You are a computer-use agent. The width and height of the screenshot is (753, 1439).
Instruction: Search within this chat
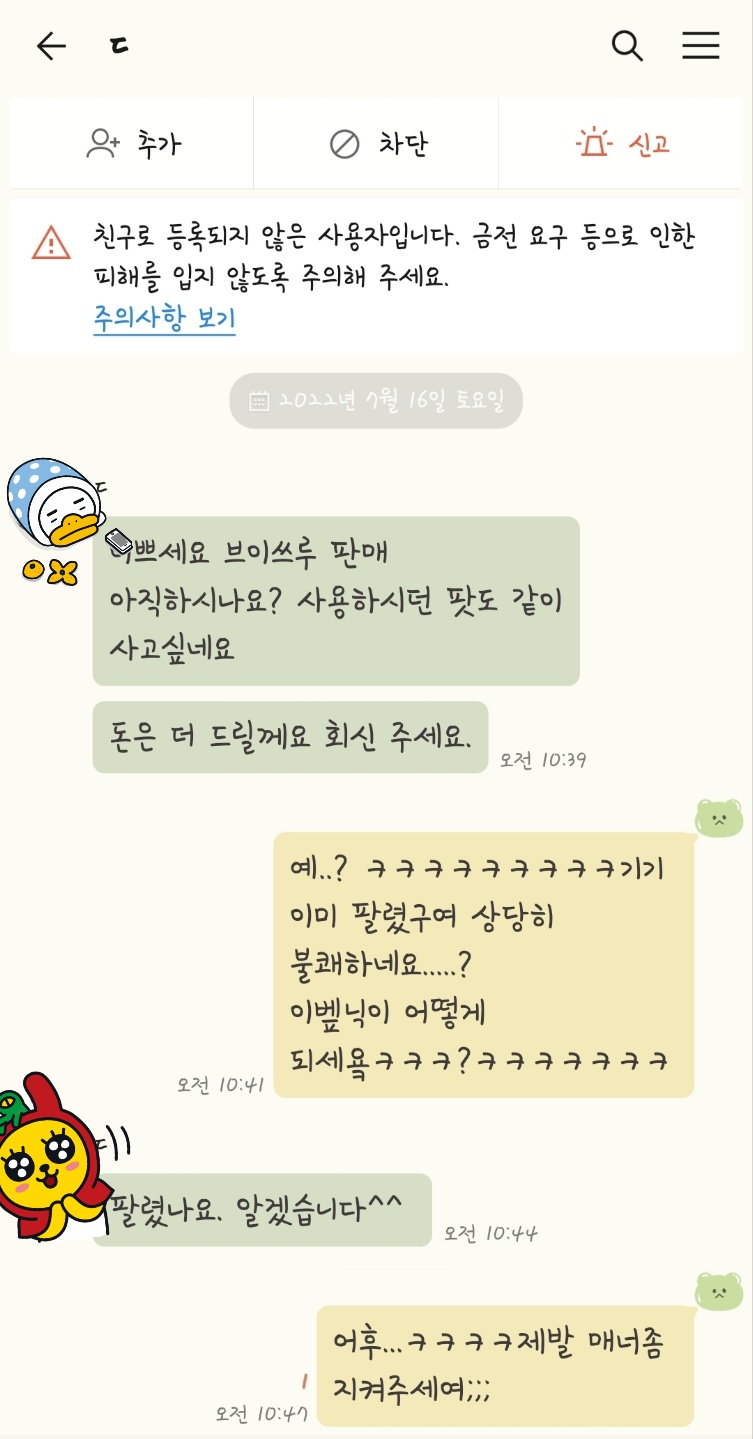coord(627,46)
